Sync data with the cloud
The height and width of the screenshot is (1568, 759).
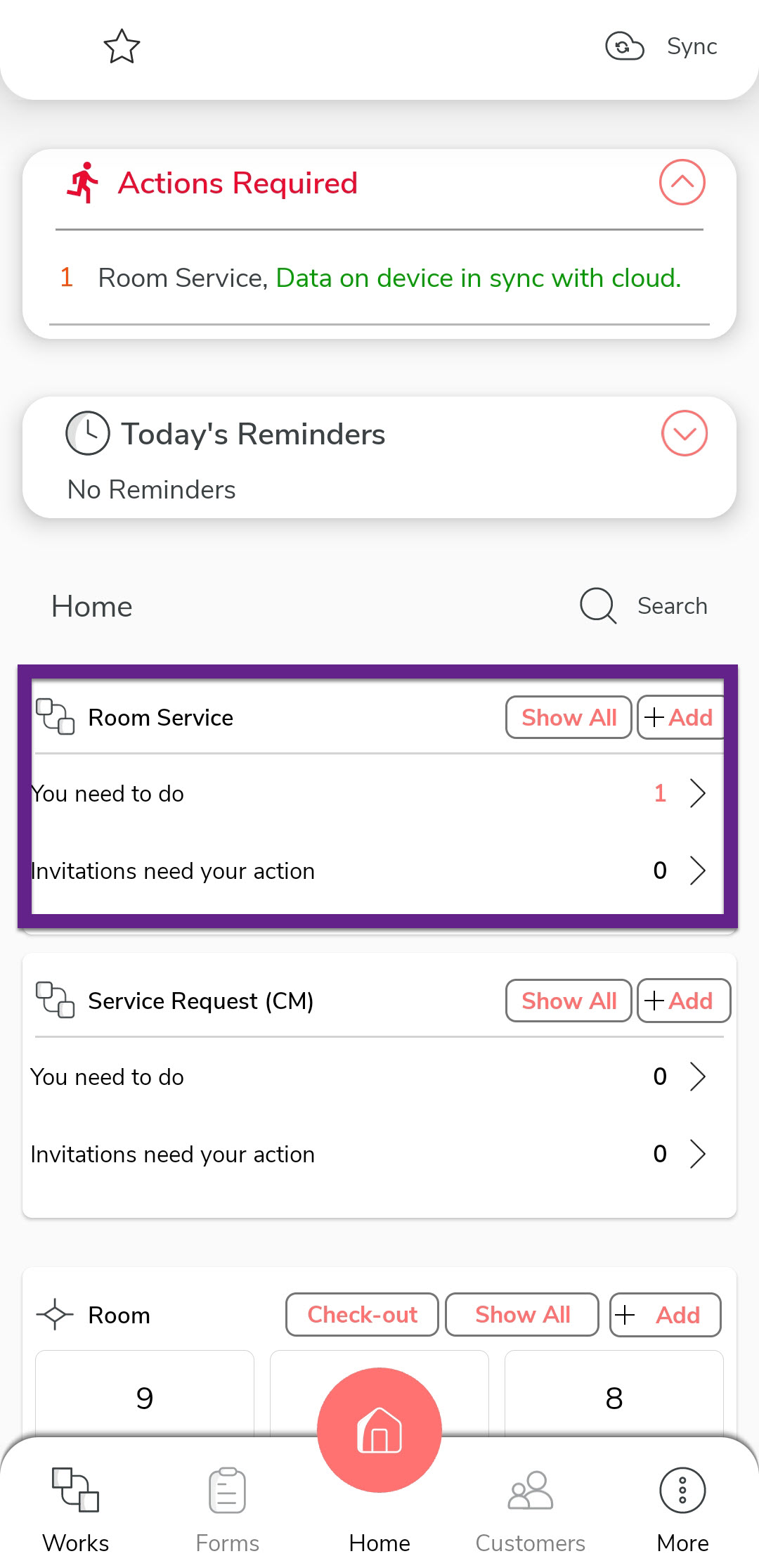coord(662,46)
